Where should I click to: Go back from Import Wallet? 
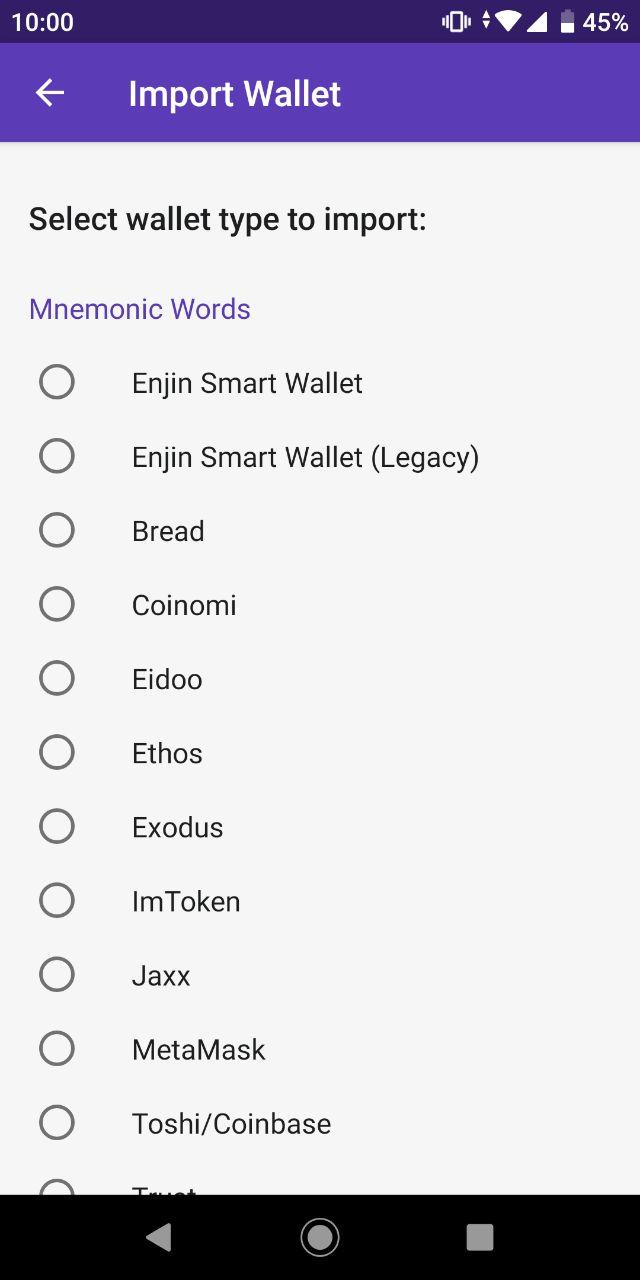point(50,93)
